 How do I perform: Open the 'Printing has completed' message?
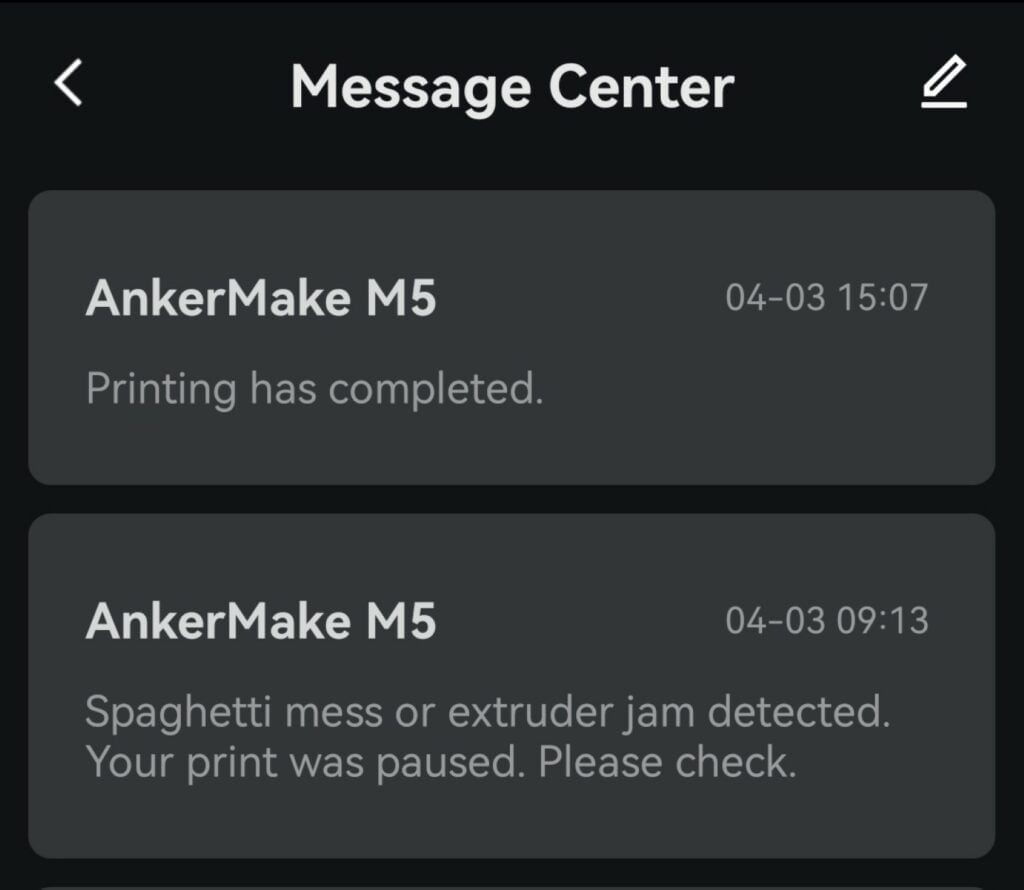tap(511, 338)
